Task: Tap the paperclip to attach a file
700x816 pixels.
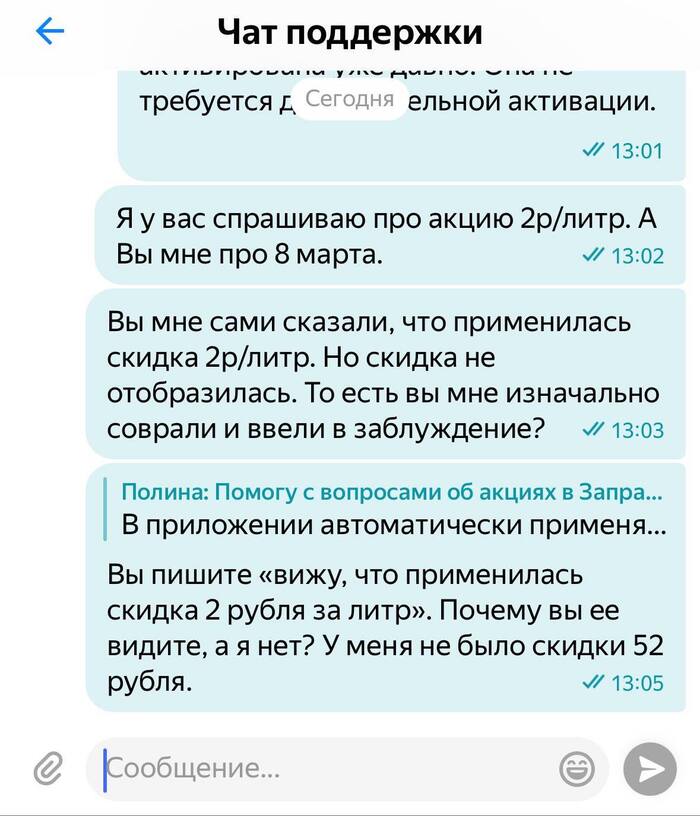Action: point(46,768)
